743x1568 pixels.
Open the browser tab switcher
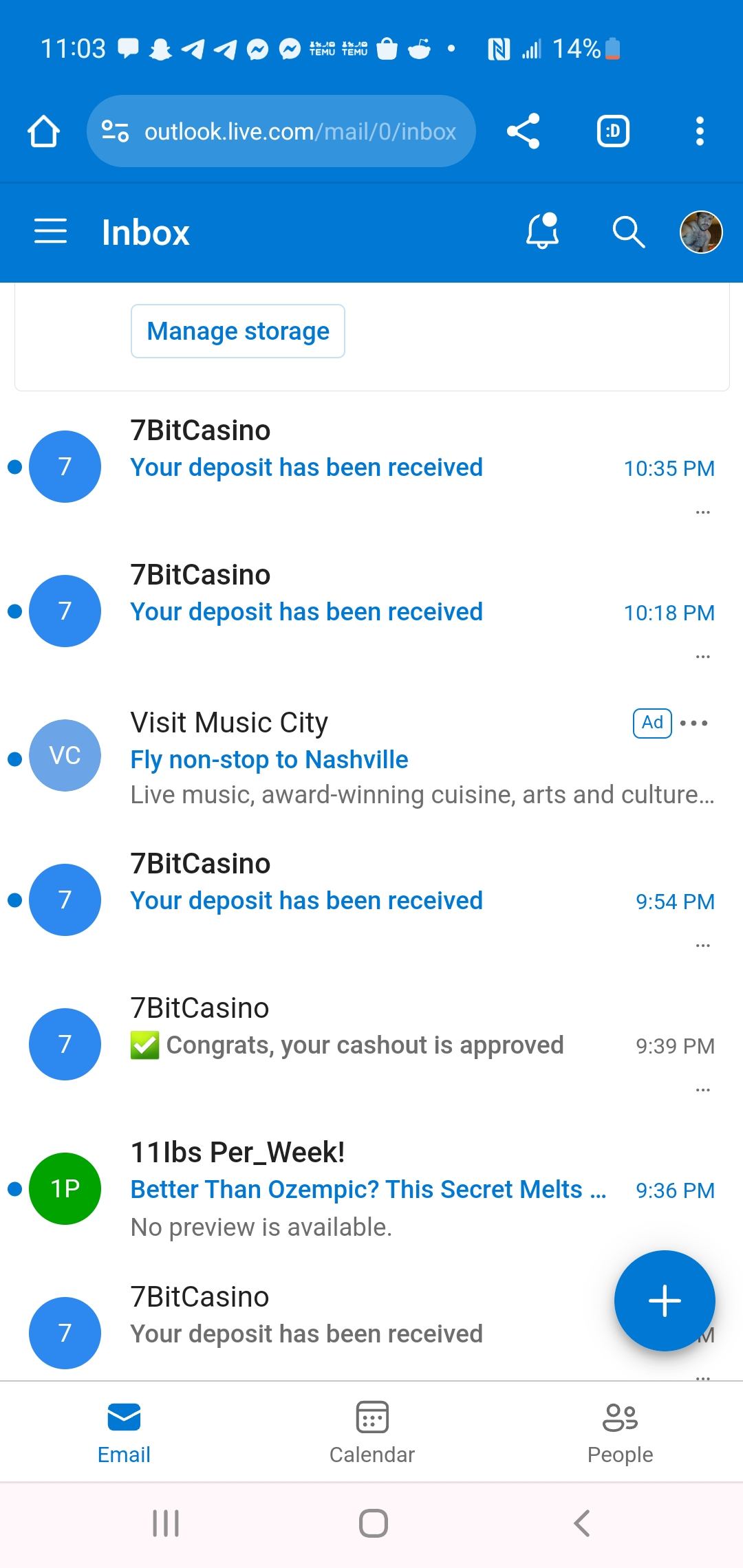point(613,131)
